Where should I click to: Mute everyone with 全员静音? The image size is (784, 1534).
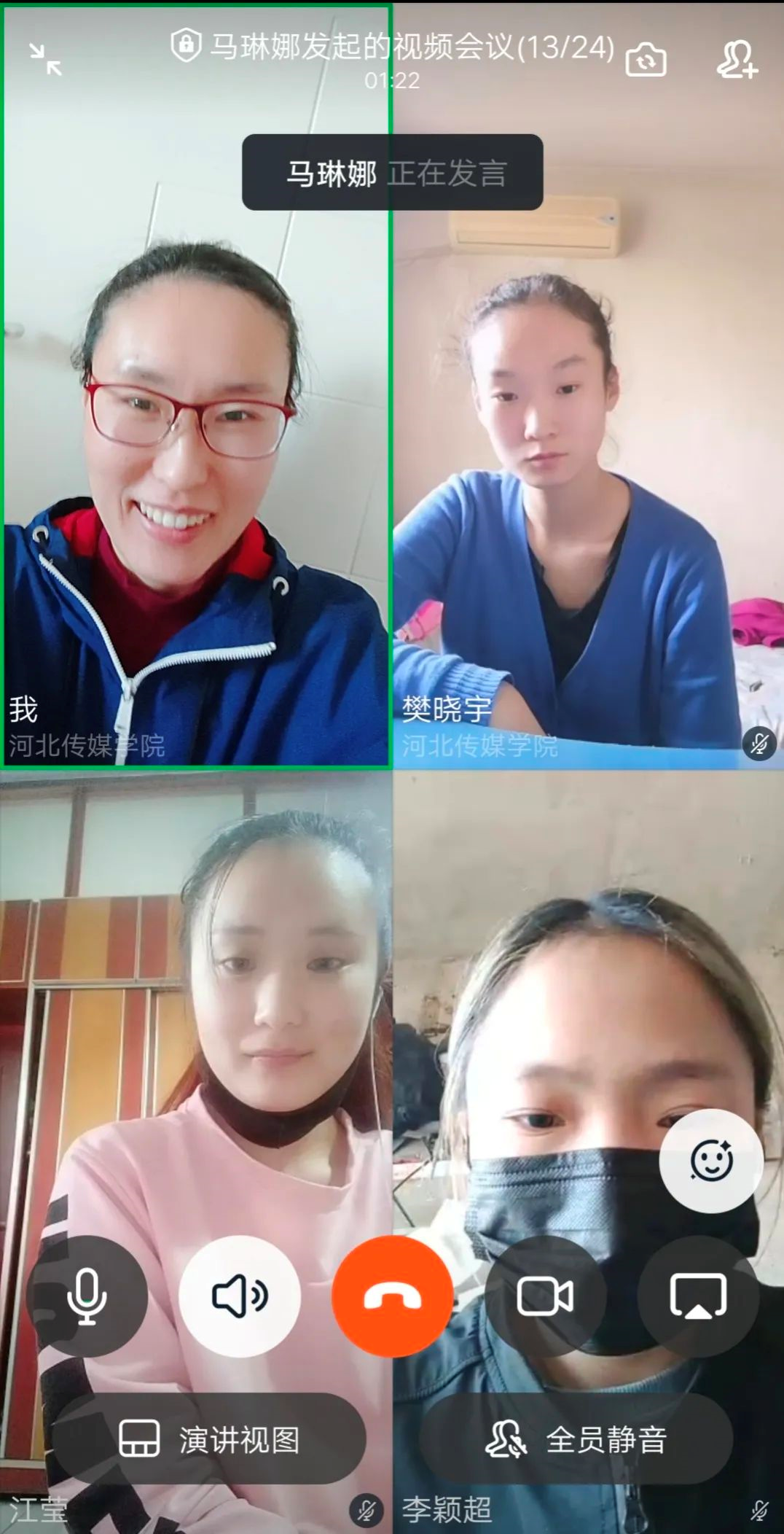point(576,1439)
